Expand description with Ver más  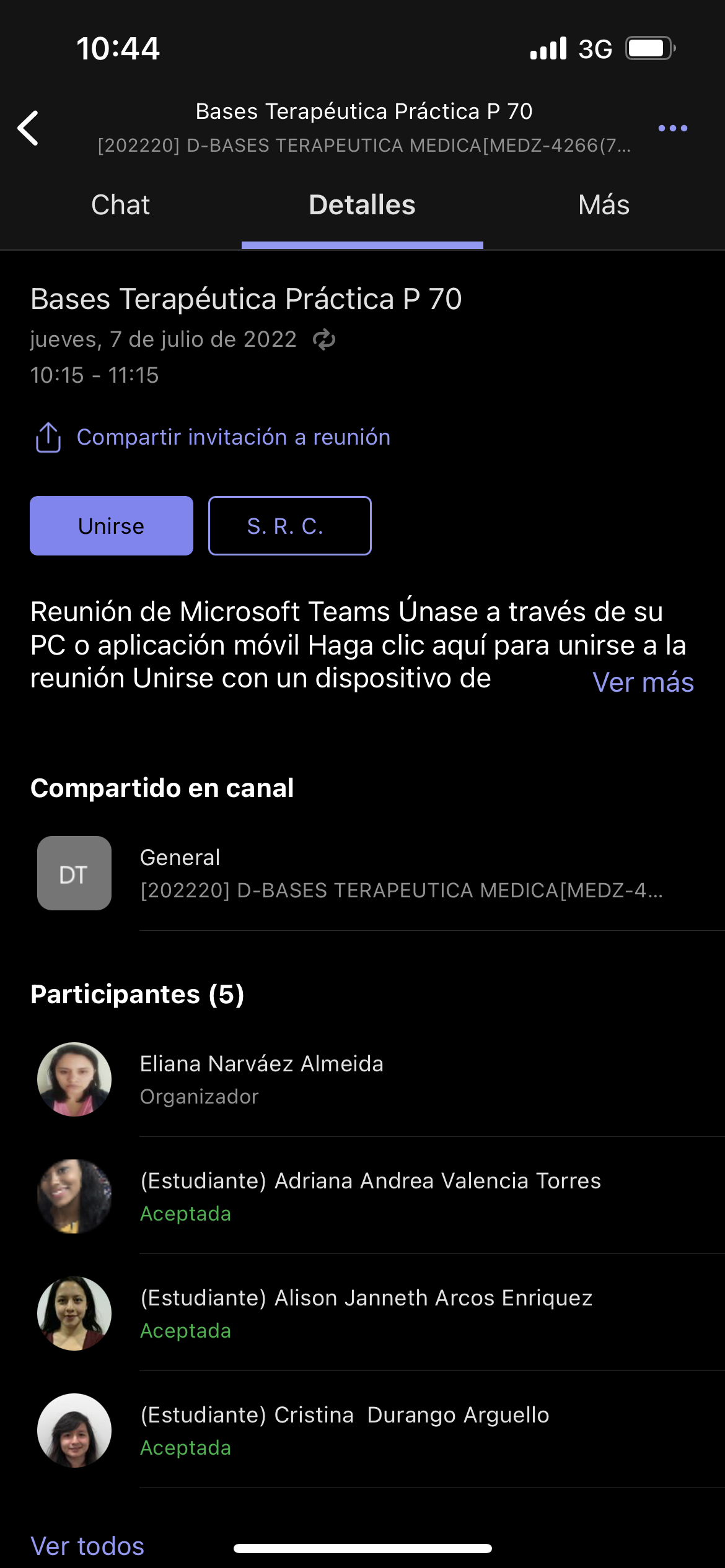coord(643,682)
